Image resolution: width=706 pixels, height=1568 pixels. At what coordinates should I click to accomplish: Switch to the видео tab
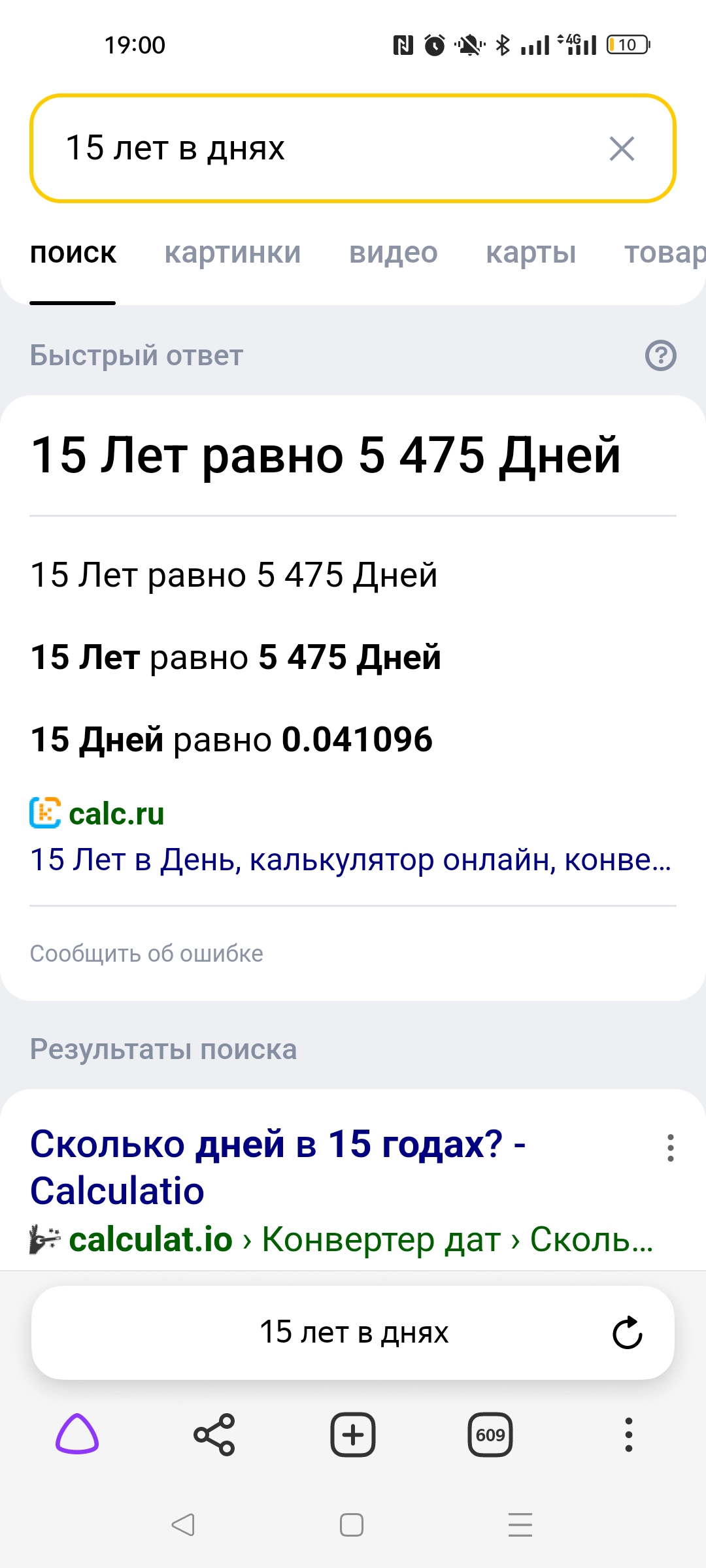pyautogui.click(x=394, y=253)
